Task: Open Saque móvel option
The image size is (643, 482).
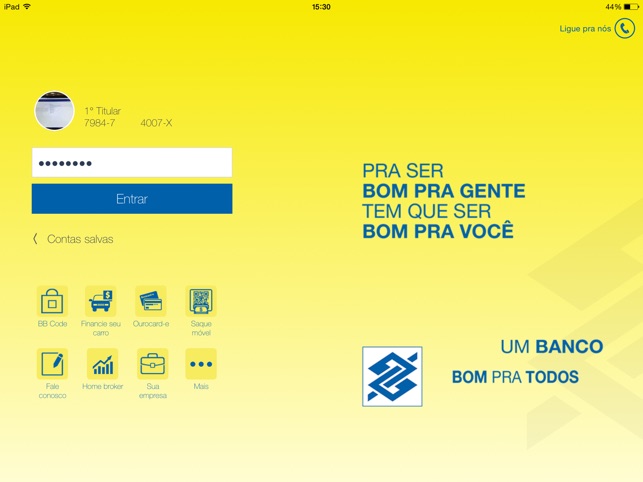Action: [x=201, y=302]
